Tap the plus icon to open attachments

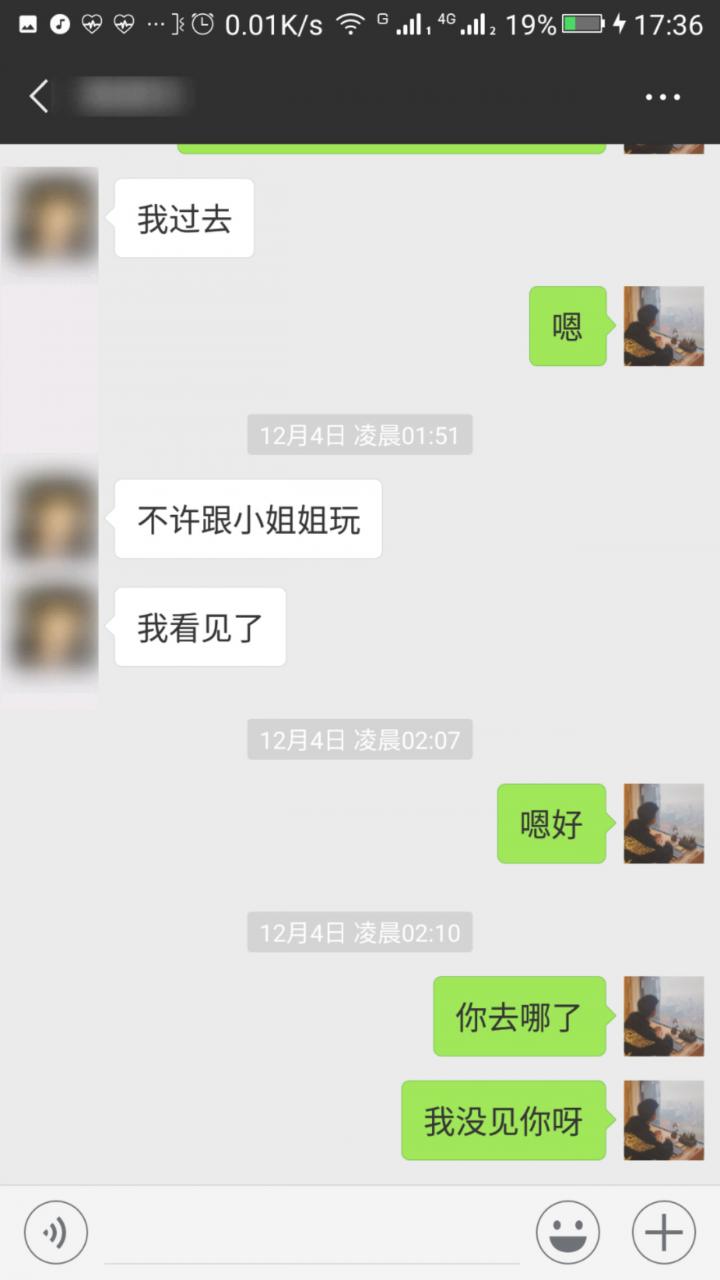click(662, 1232)
